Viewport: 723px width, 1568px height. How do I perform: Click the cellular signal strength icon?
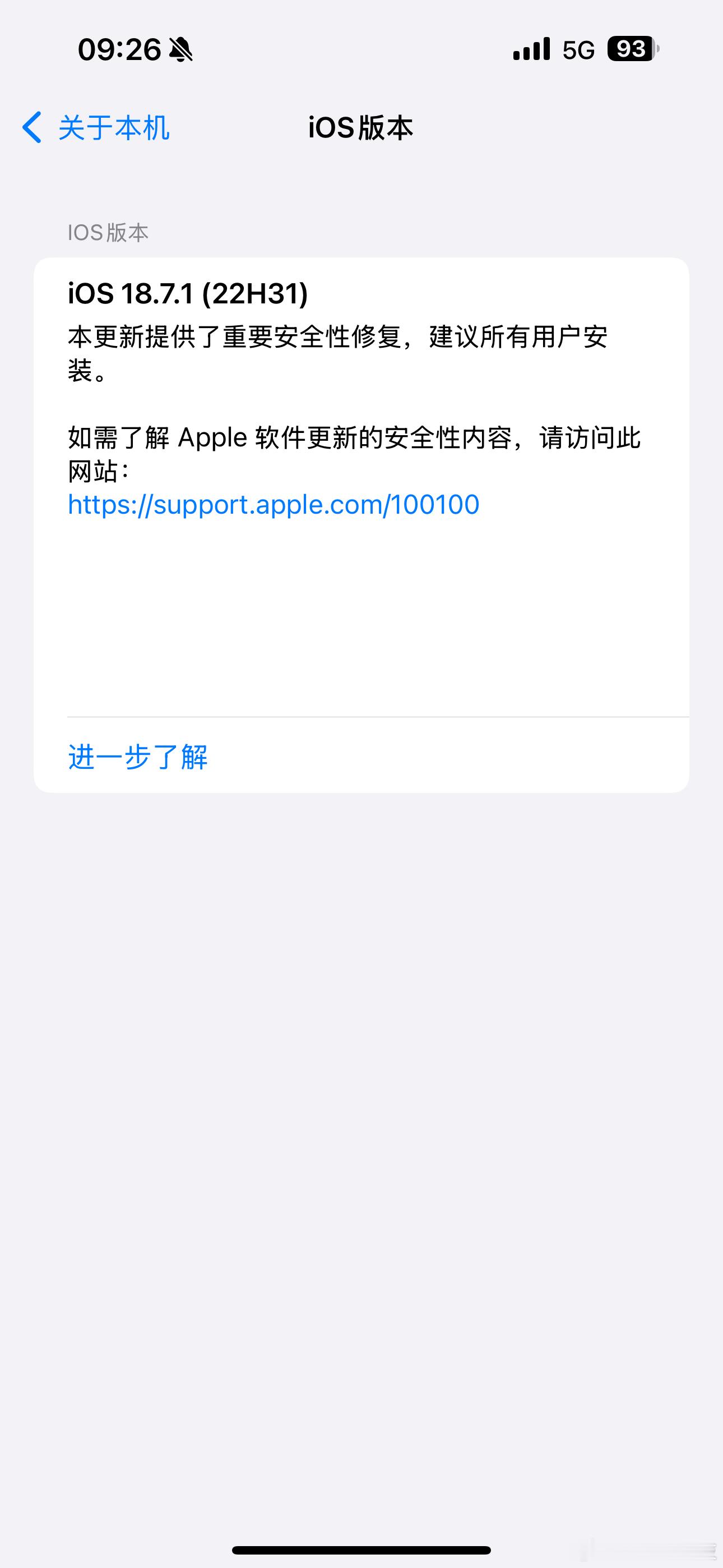(x=531, y=50)
